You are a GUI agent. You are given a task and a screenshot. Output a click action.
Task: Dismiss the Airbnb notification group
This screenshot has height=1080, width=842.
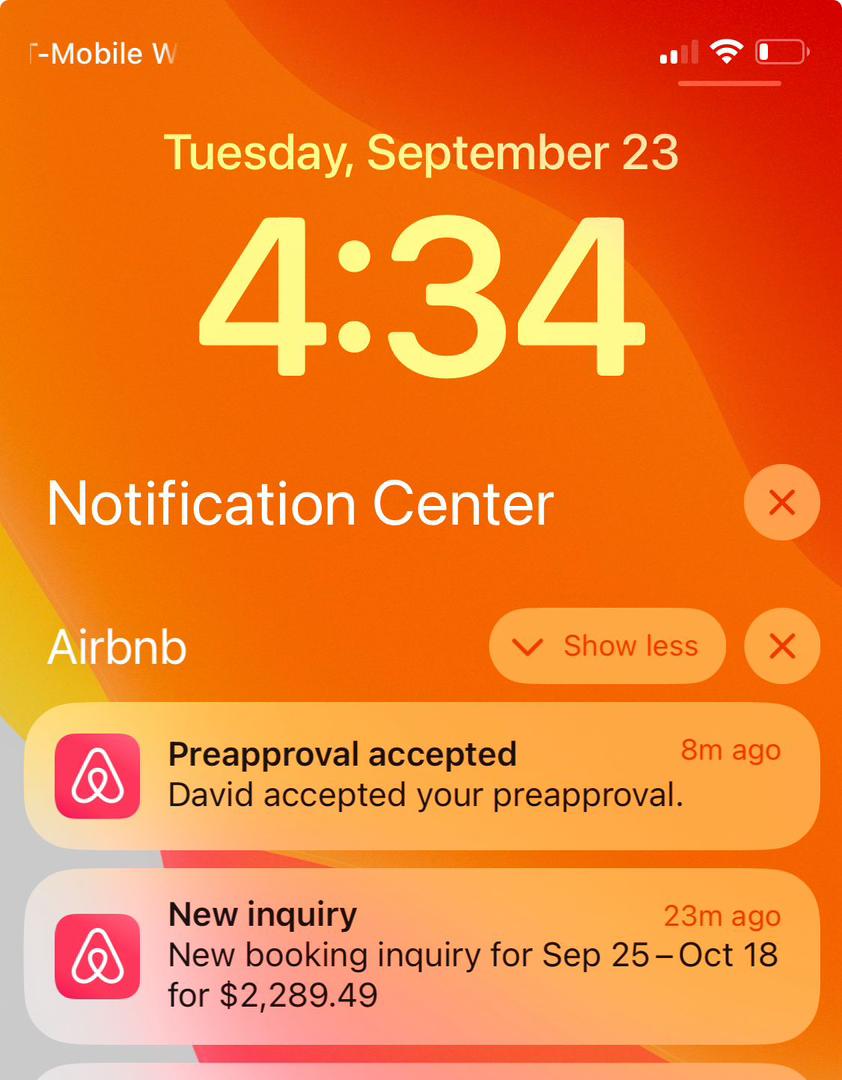[x=781, y=647]
